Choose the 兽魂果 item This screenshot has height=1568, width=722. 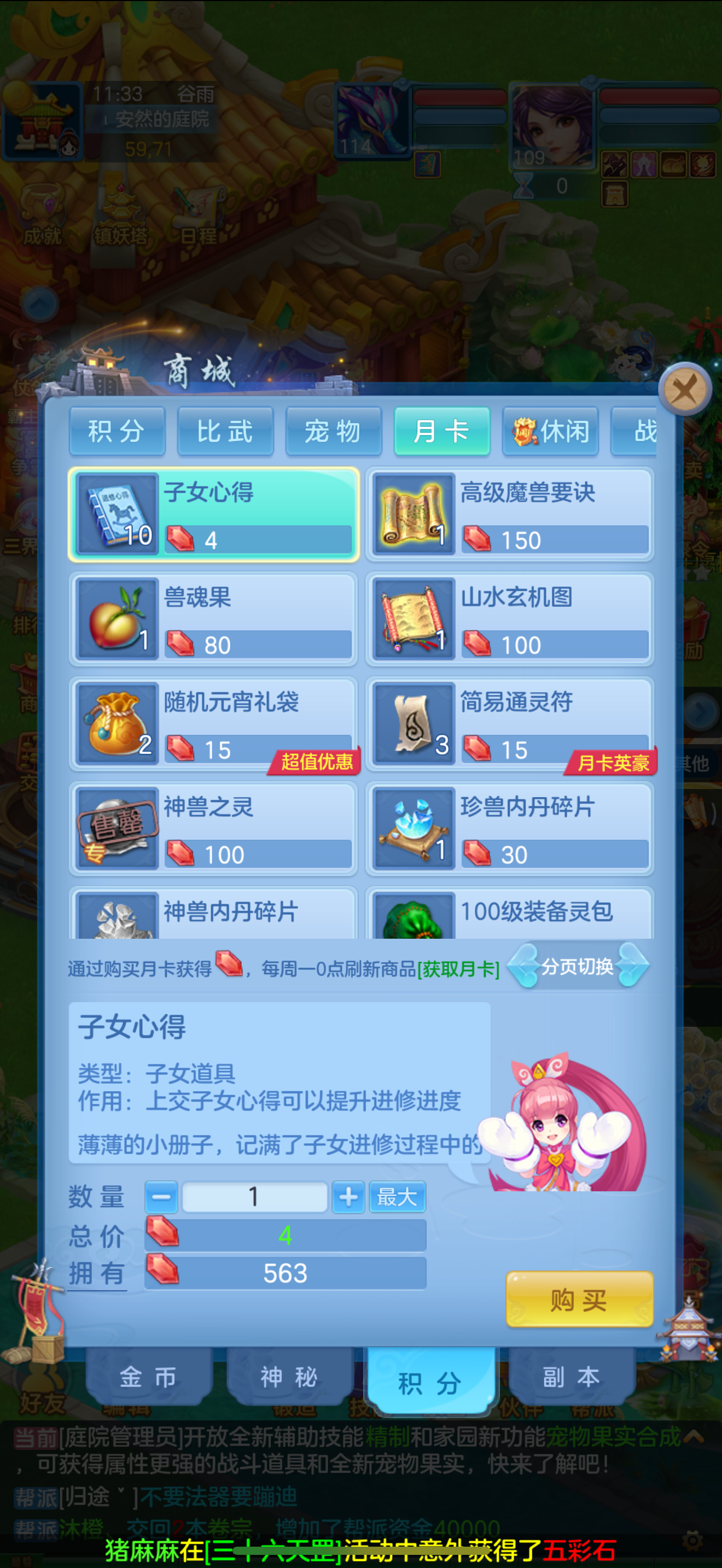tap(213, 619)
